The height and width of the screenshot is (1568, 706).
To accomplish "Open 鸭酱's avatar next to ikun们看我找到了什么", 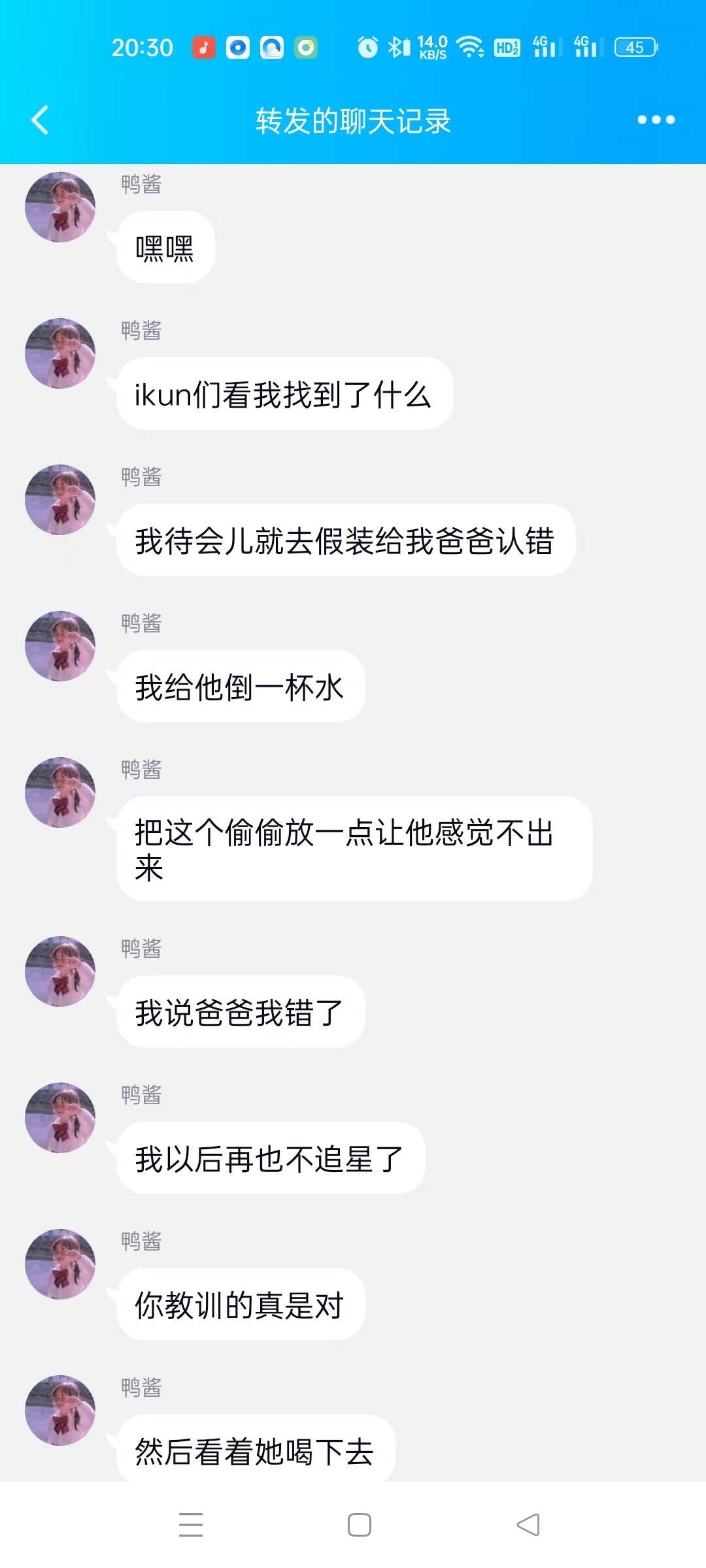I will (60, 353).
